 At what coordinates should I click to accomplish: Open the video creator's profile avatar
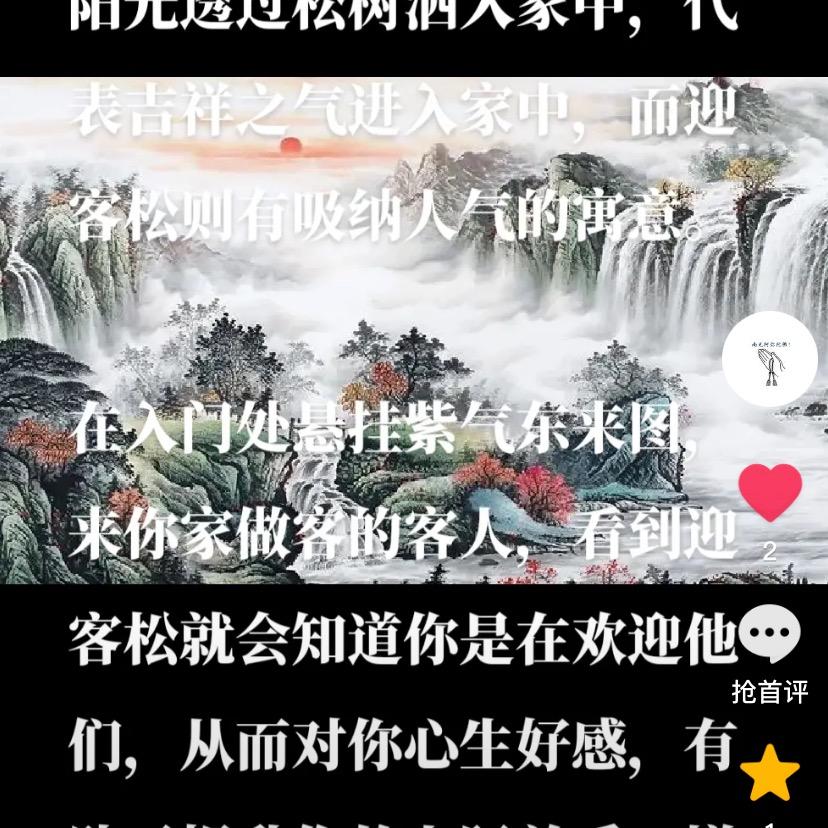click(769, 359)
